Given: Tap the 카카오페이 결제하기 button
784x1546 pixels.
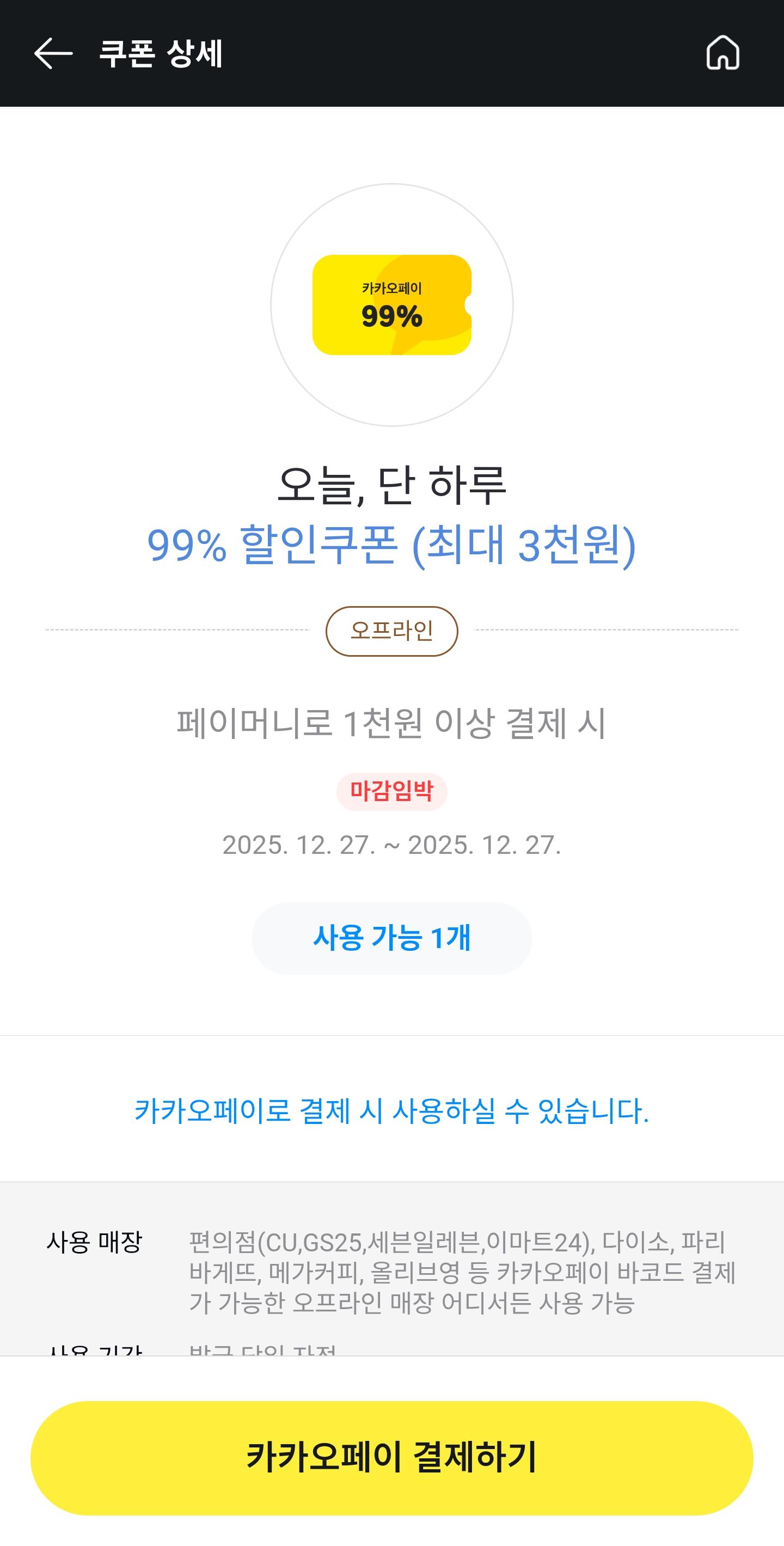Looking at the screenshot, I should click(391, 1457).
